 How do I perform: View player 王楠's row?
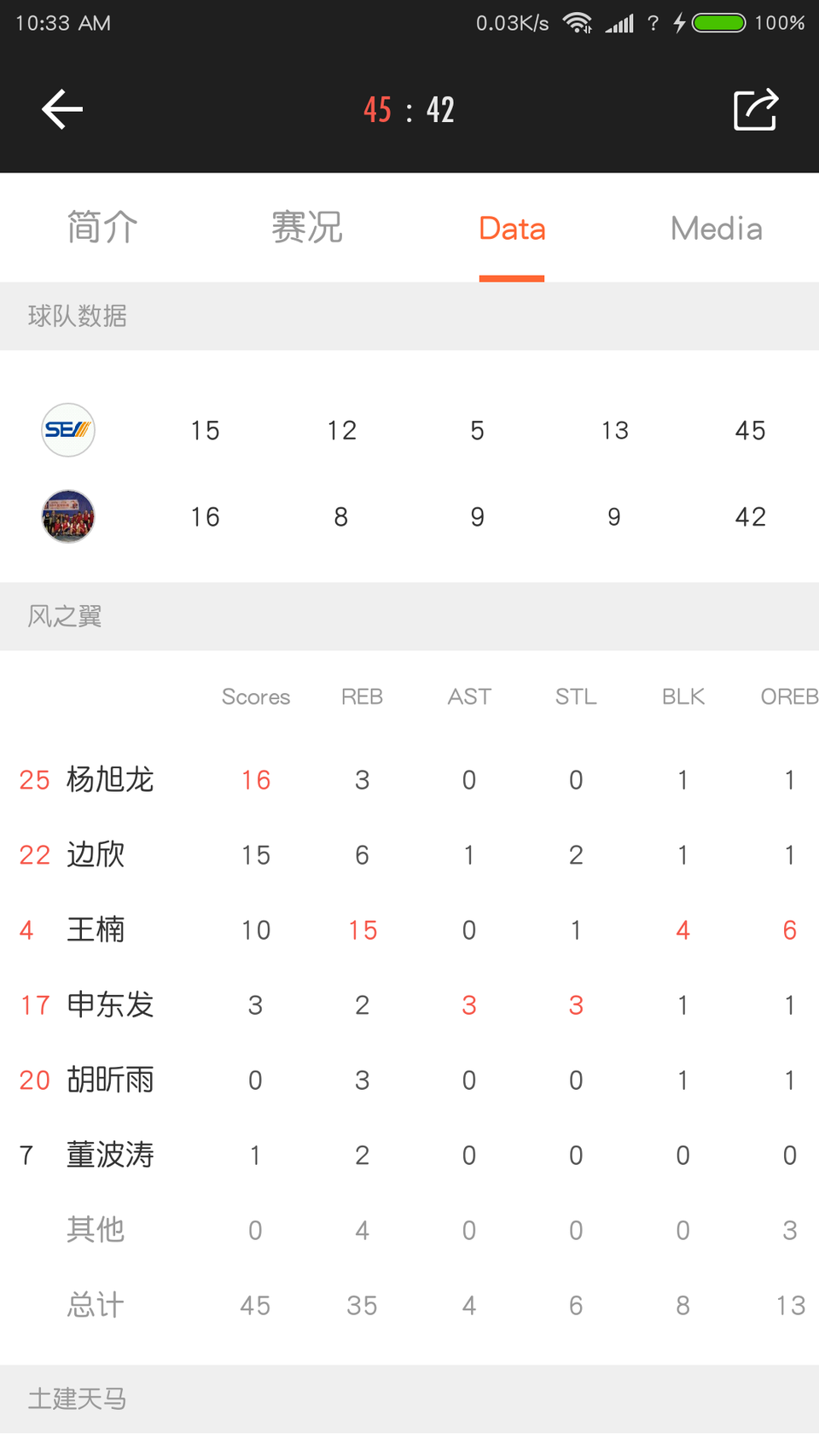click(x=409, y=930)
